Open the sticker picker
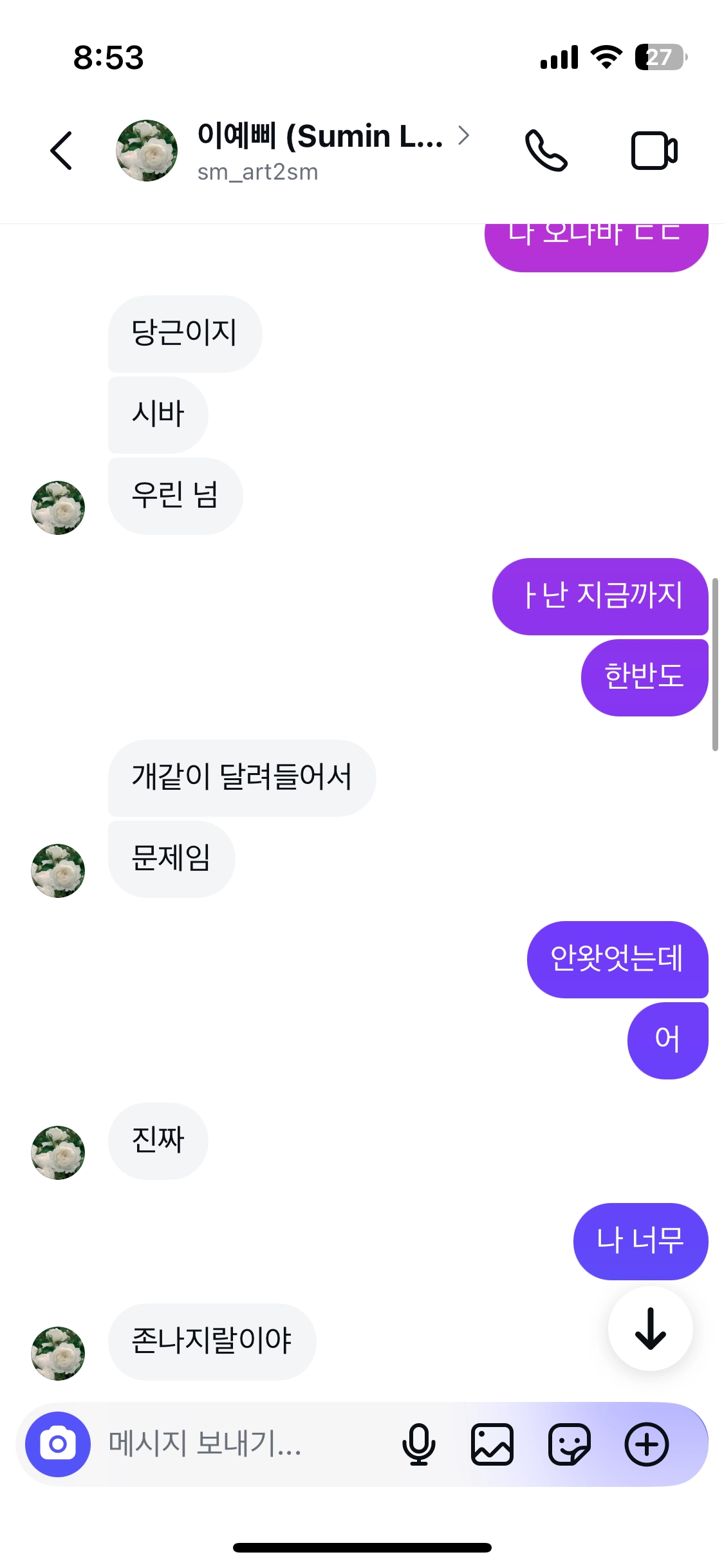 (x=569, y=1444)
